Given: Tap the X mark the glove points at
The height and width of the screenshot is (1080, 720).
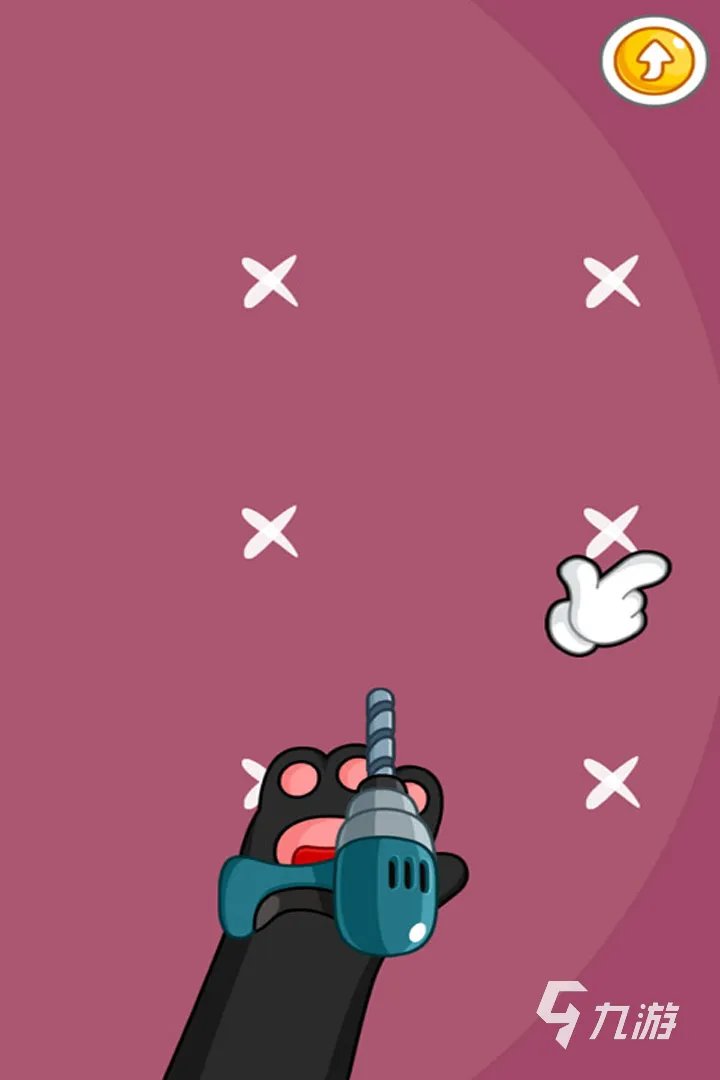Looking at the screenshot, I should point(611,529).
